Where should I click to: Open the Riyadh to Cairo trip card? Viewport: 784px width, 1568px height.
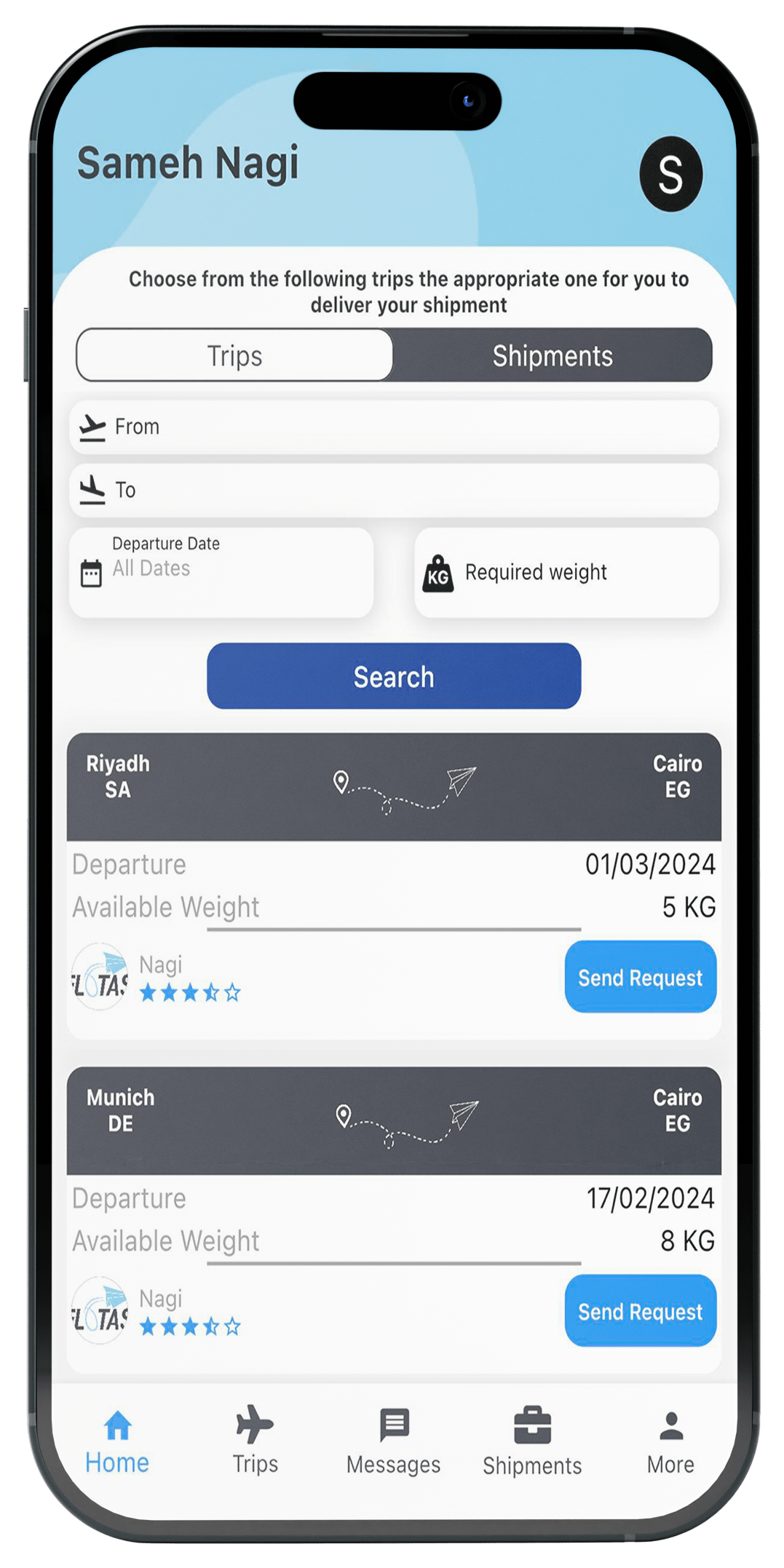point(393,787)
